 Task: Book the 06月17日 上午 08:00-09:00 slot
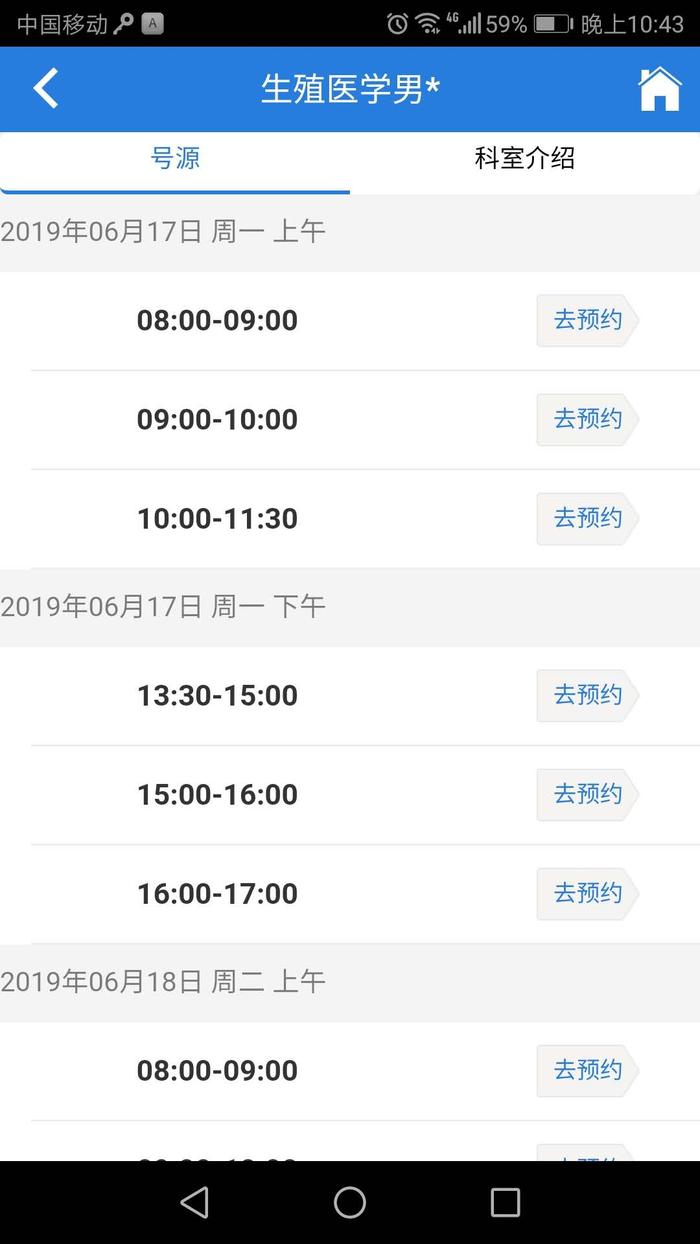pos(588,320)
